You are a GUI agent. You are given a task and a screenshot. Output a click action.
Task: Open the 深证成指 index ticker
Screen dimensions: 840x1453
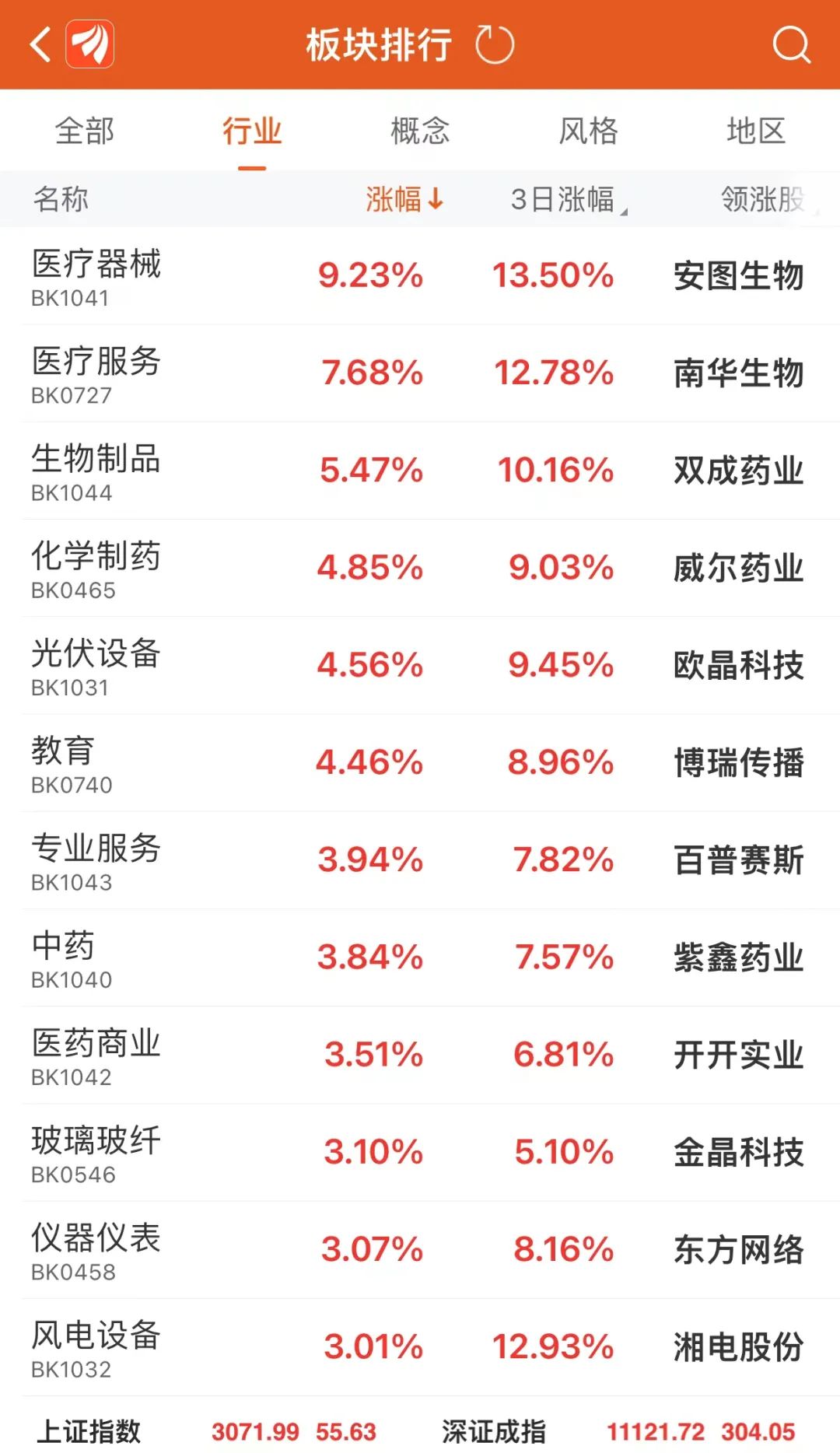point(619,1431)
